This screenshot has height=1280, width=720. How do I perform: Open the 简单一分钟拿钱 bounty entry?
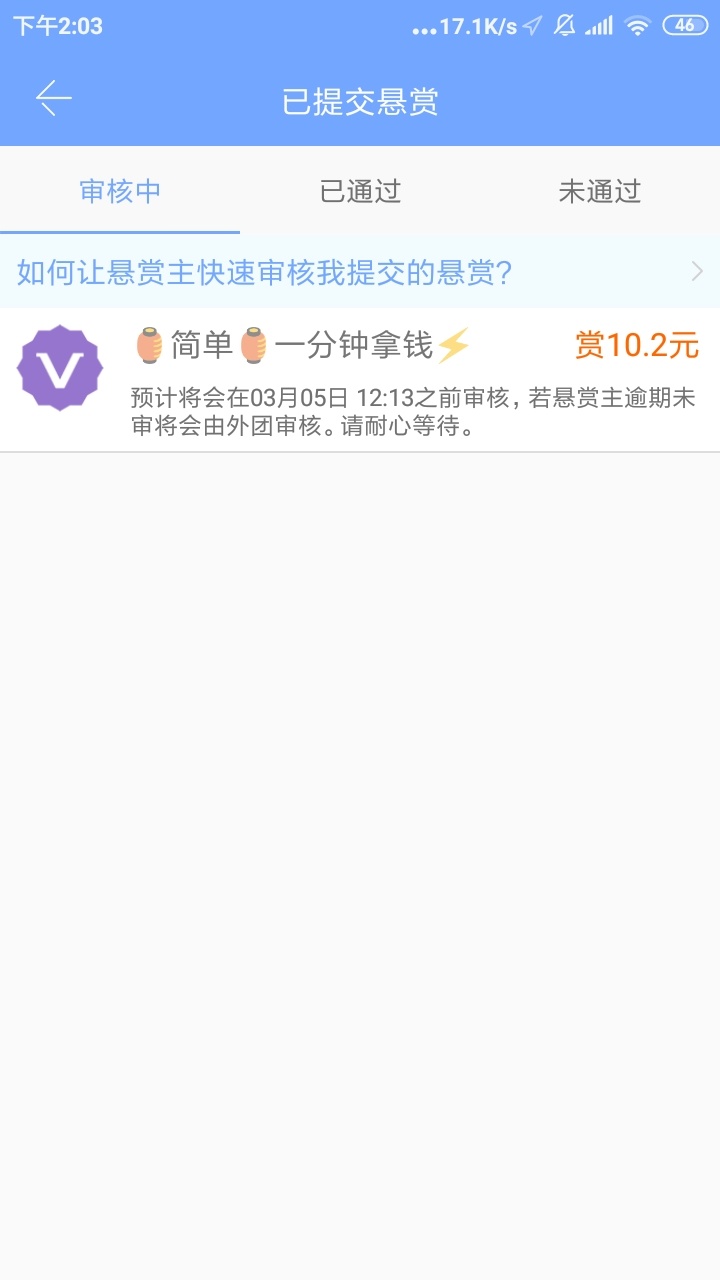click(360, 380)
